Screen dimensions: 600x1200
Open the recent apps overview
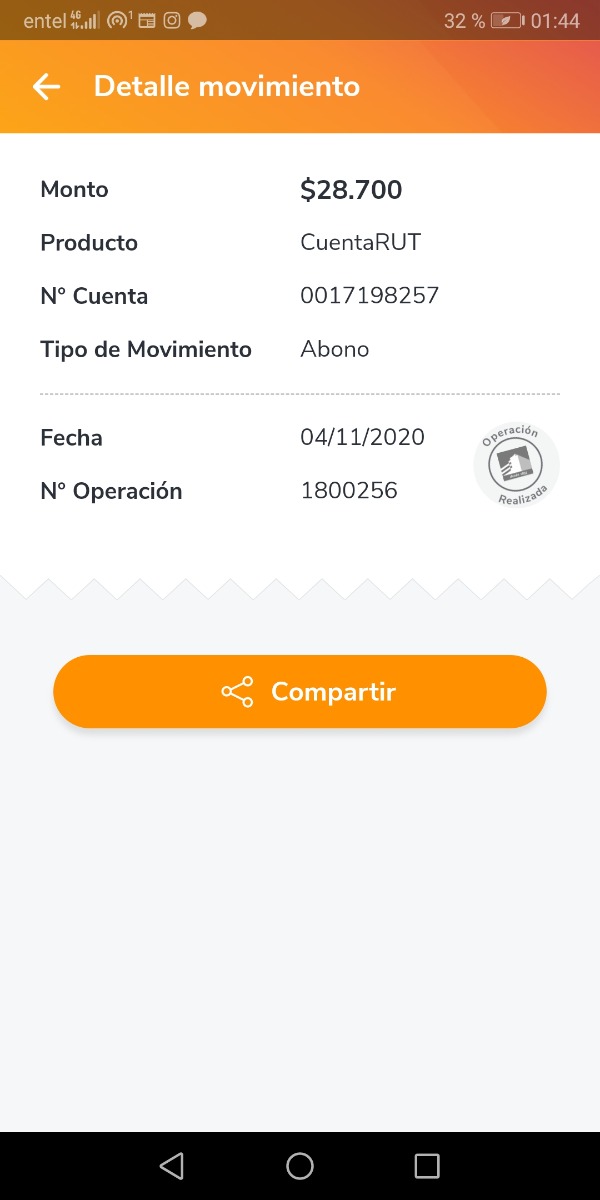[427, 1165]
